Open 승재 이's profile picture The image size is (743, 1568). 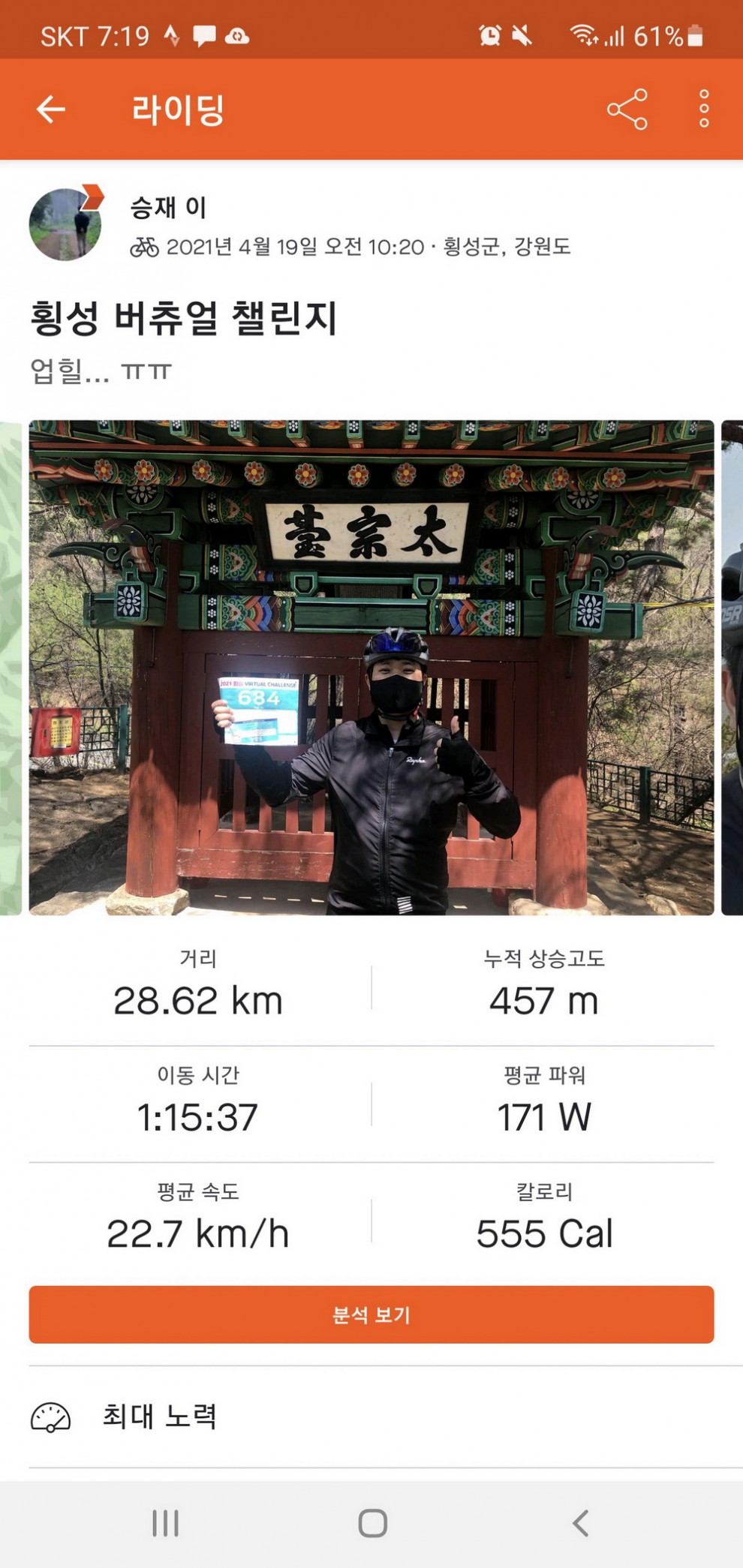coord(65,224)
